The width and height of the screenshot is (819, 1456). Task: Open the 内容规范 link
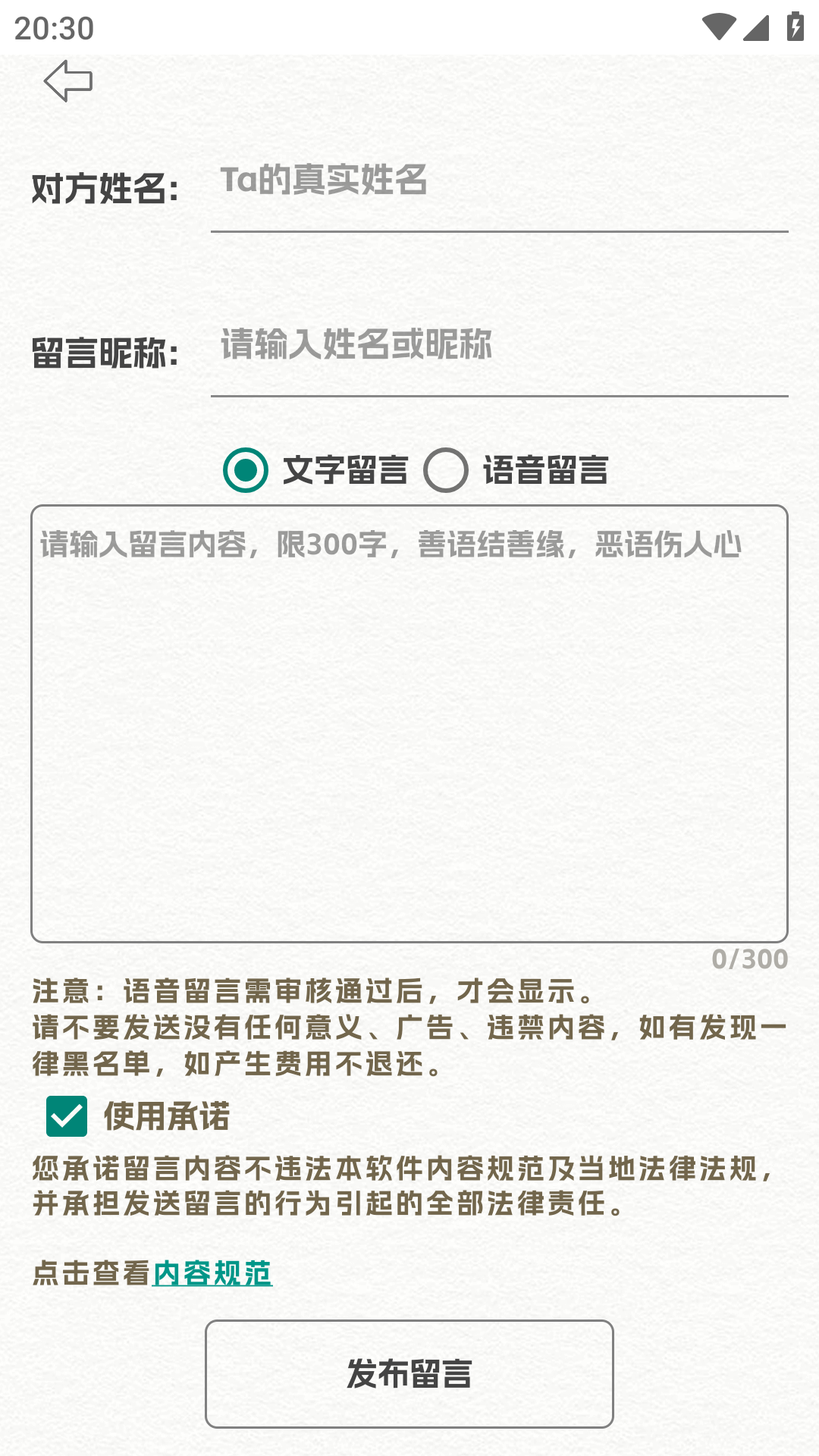(x=212, y=1273)
